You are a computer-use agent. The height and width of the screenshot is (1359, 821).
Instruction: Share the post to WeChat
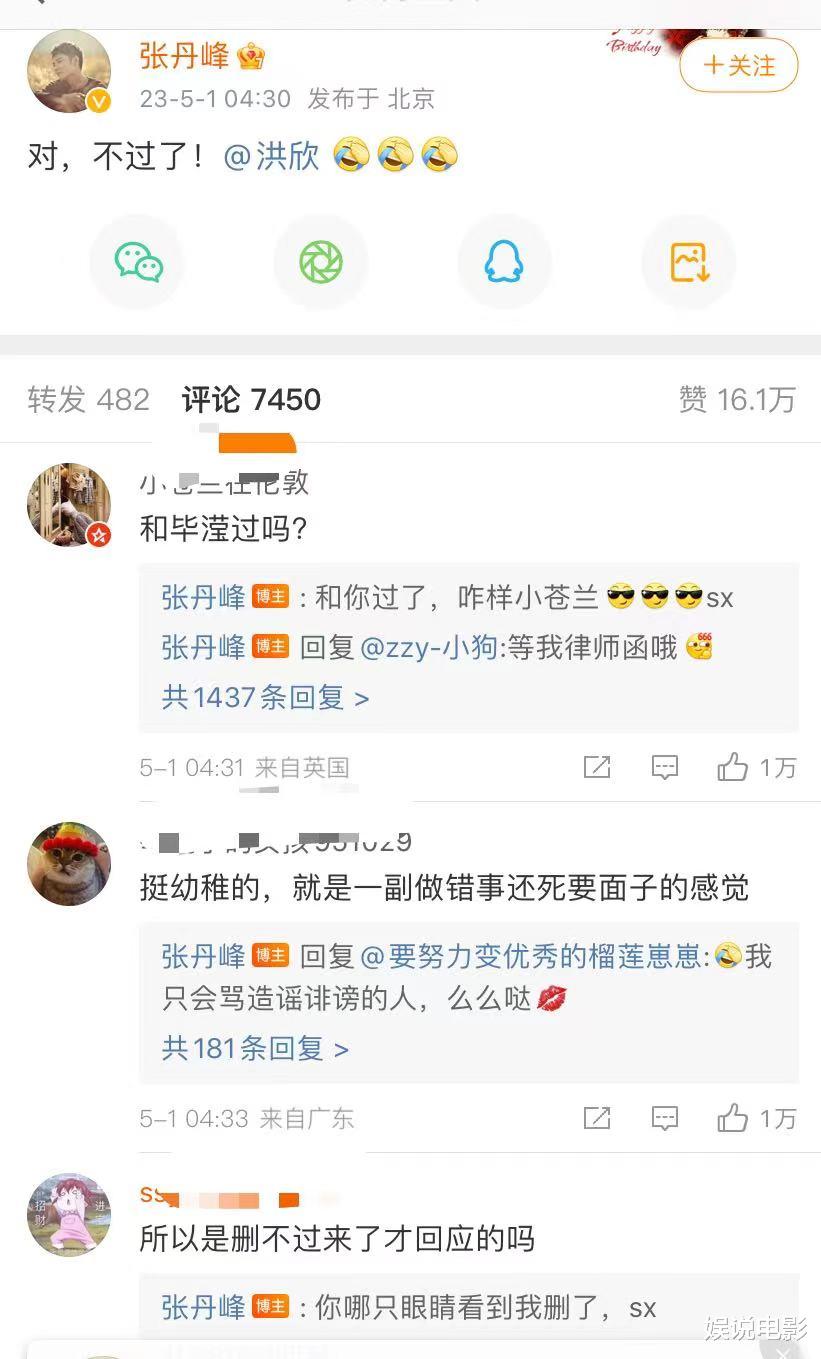pos(137,262)
